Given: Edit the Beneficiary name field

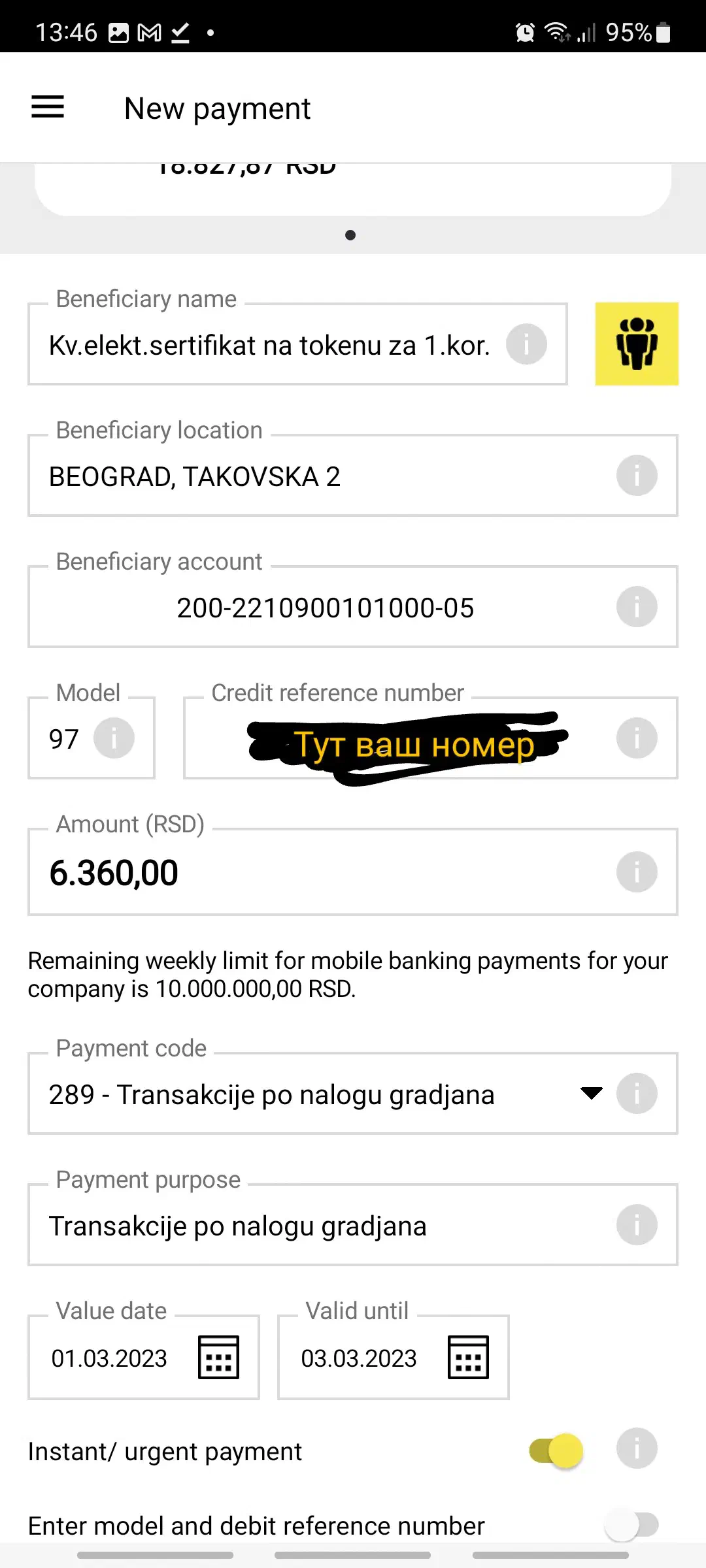Looking at the screenshot, I should 269,345.
